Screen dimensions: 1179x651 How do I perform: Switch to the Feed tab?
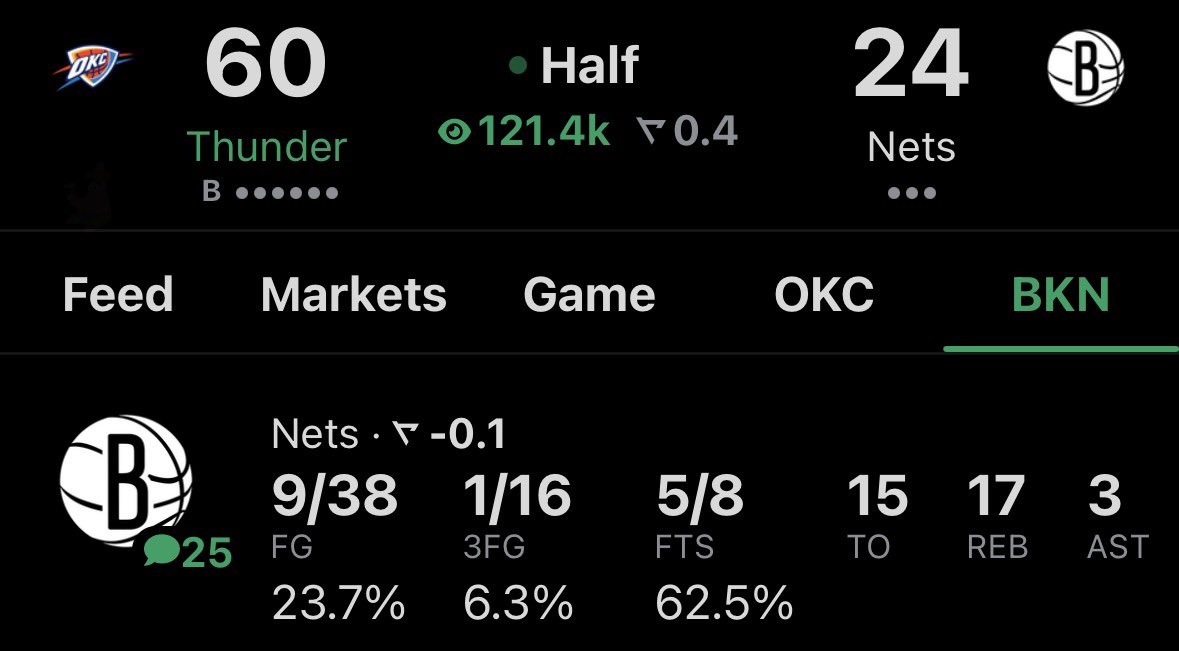tap(118, 295)
